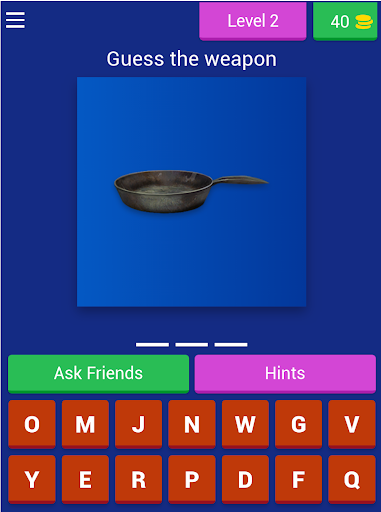This screenshot has height=512, width=381.
Task: Choose the letter G tile
Action: click(298, 424)
